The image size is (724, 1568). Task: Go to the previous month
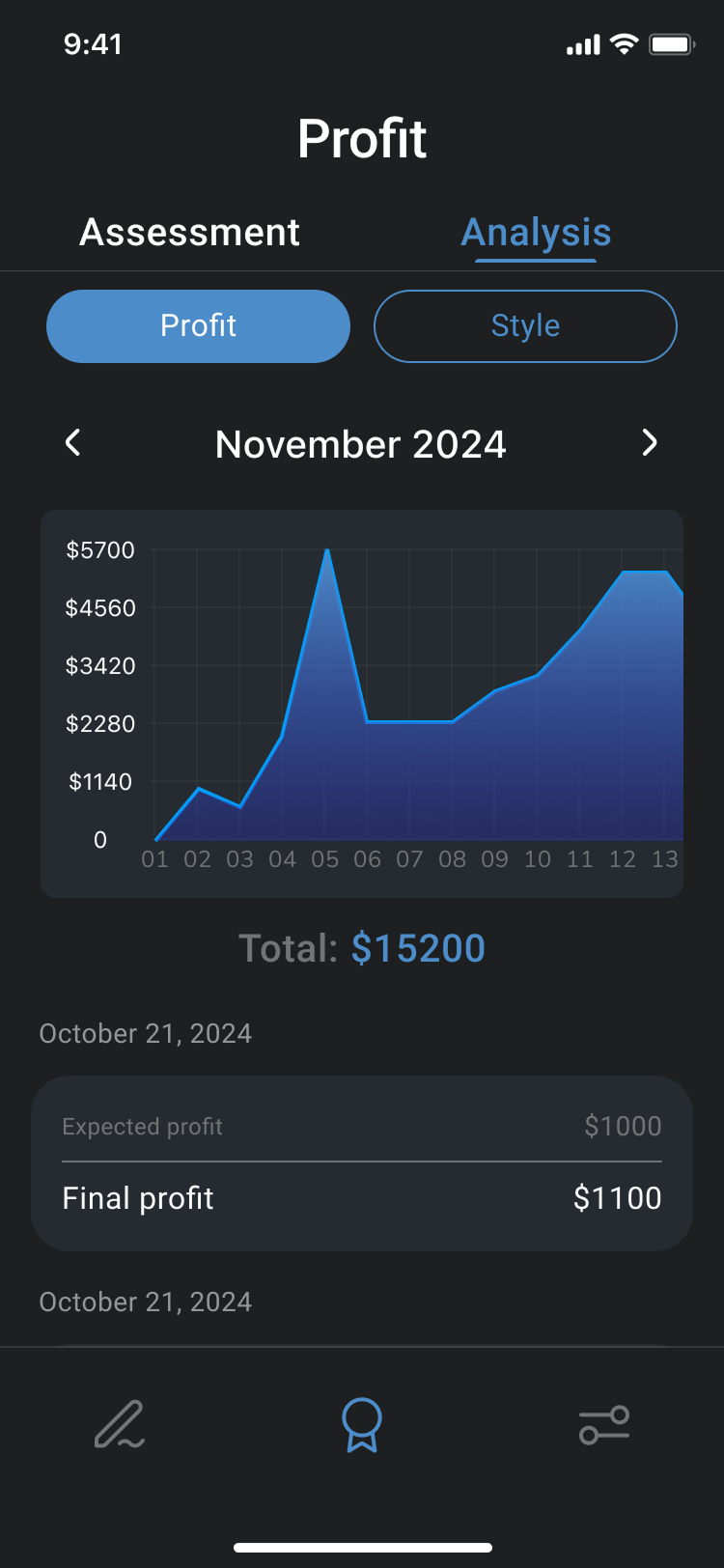coord(72,443)
